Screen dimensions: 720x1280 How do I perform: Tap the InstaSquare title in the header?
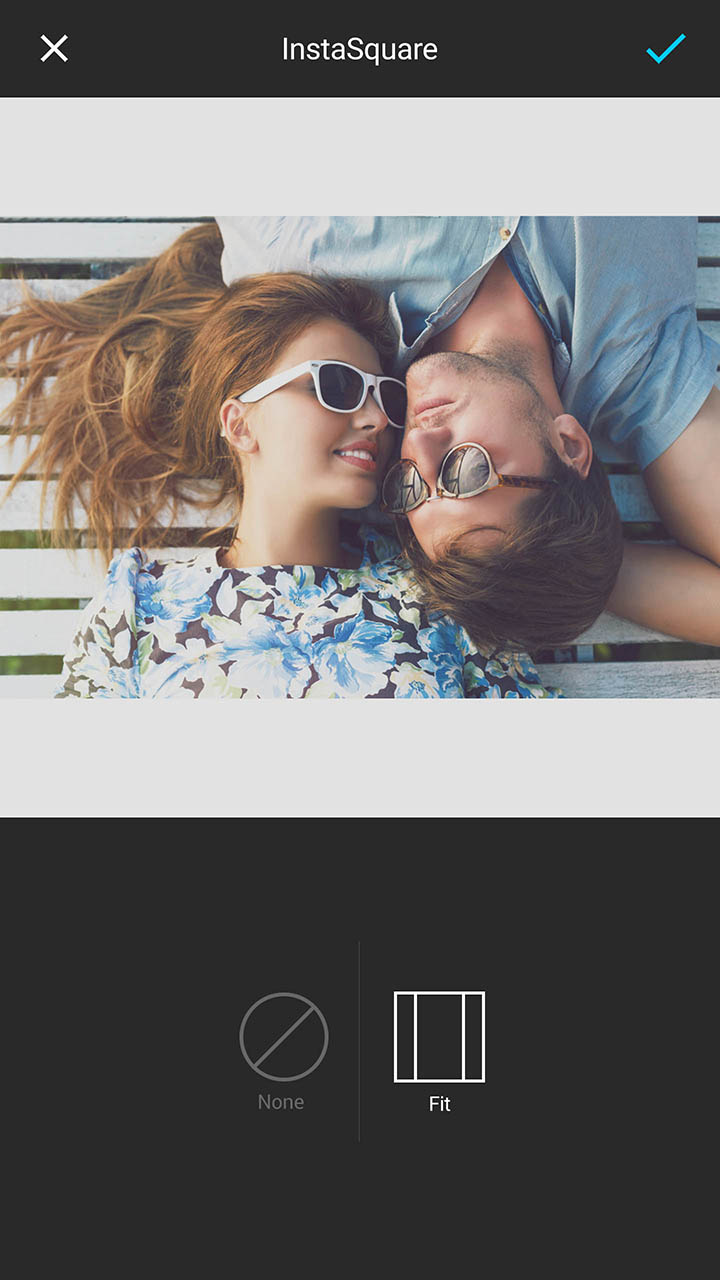tap(360, 49)
